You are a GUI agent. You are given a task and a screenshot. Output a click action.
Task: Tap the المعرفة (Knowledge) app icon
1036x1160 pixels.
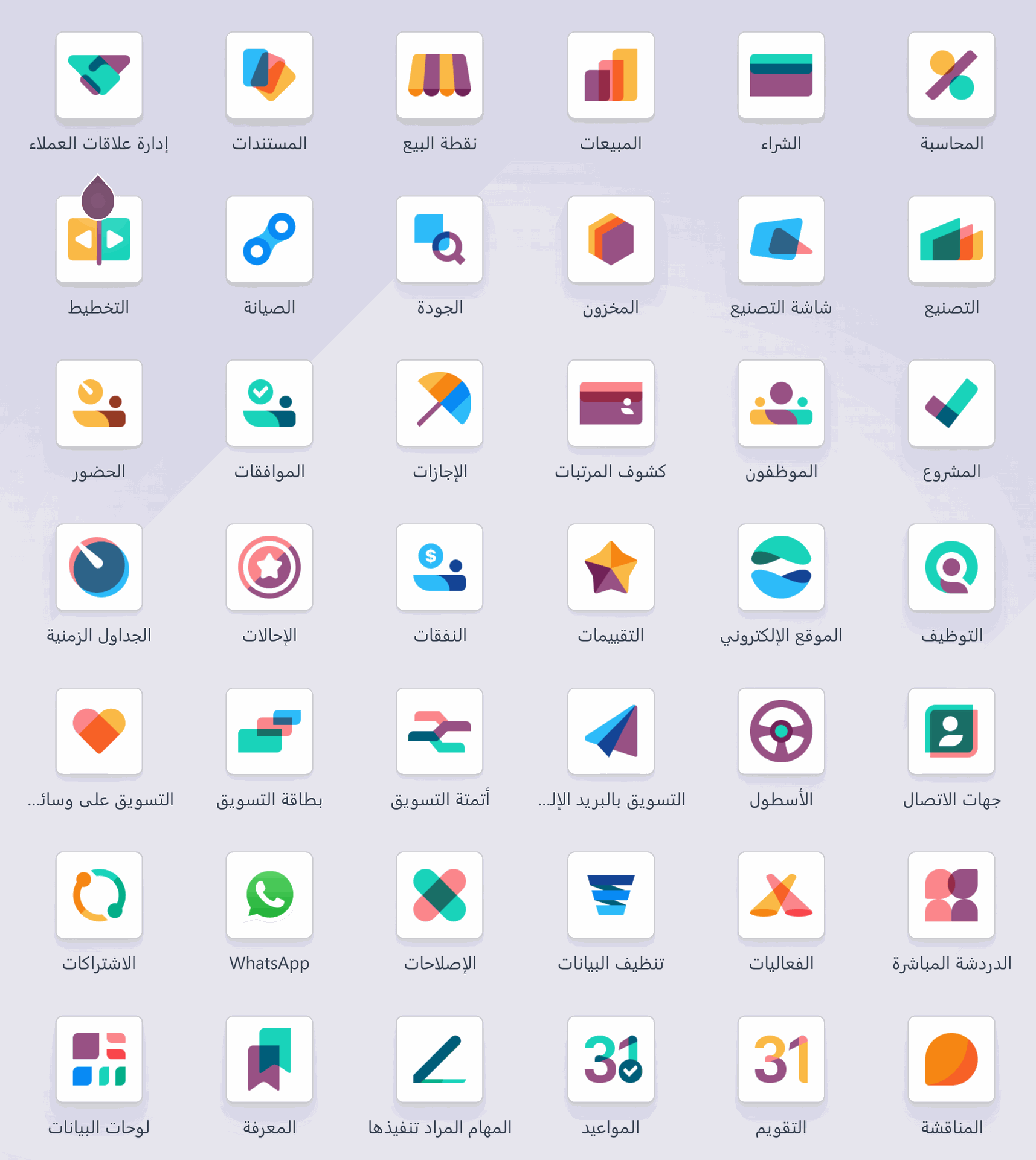(x=269, y=1059)
